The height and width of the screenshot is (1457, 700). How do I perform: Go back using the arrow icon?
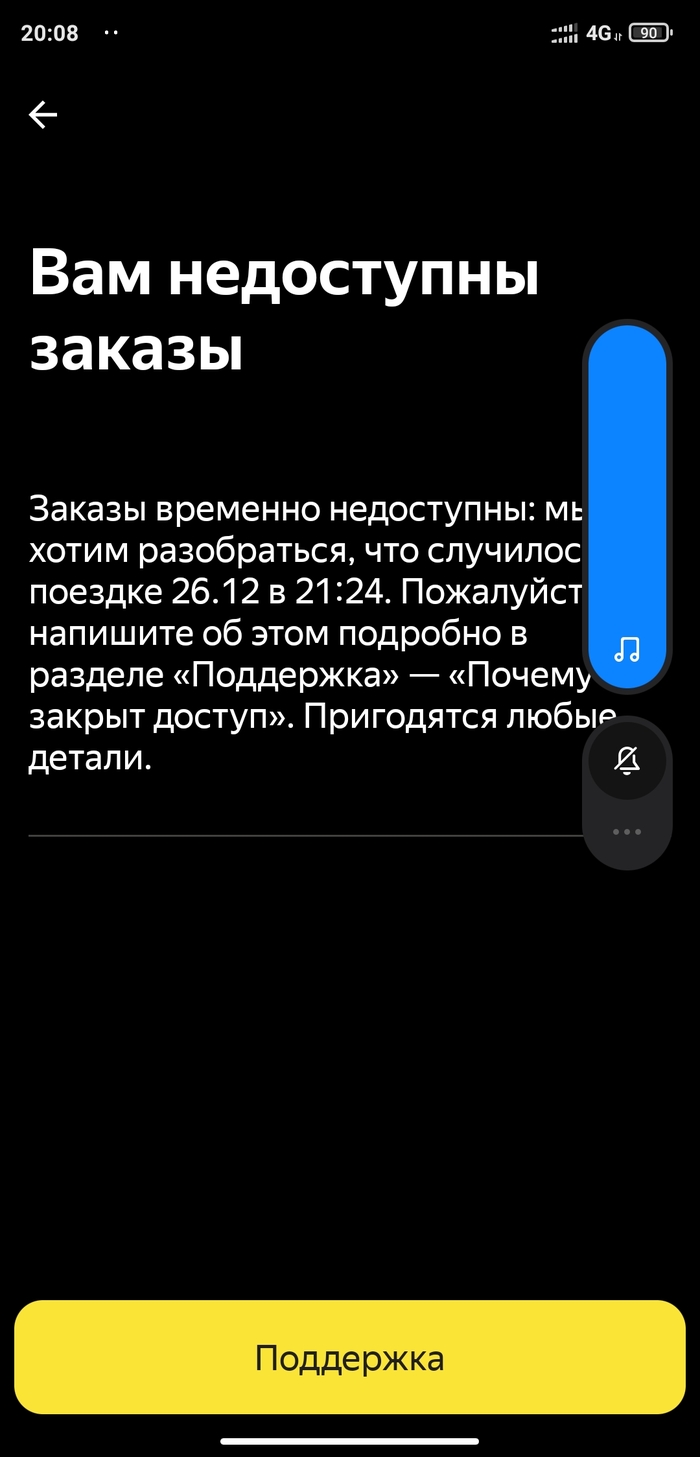tap(43, 115)
